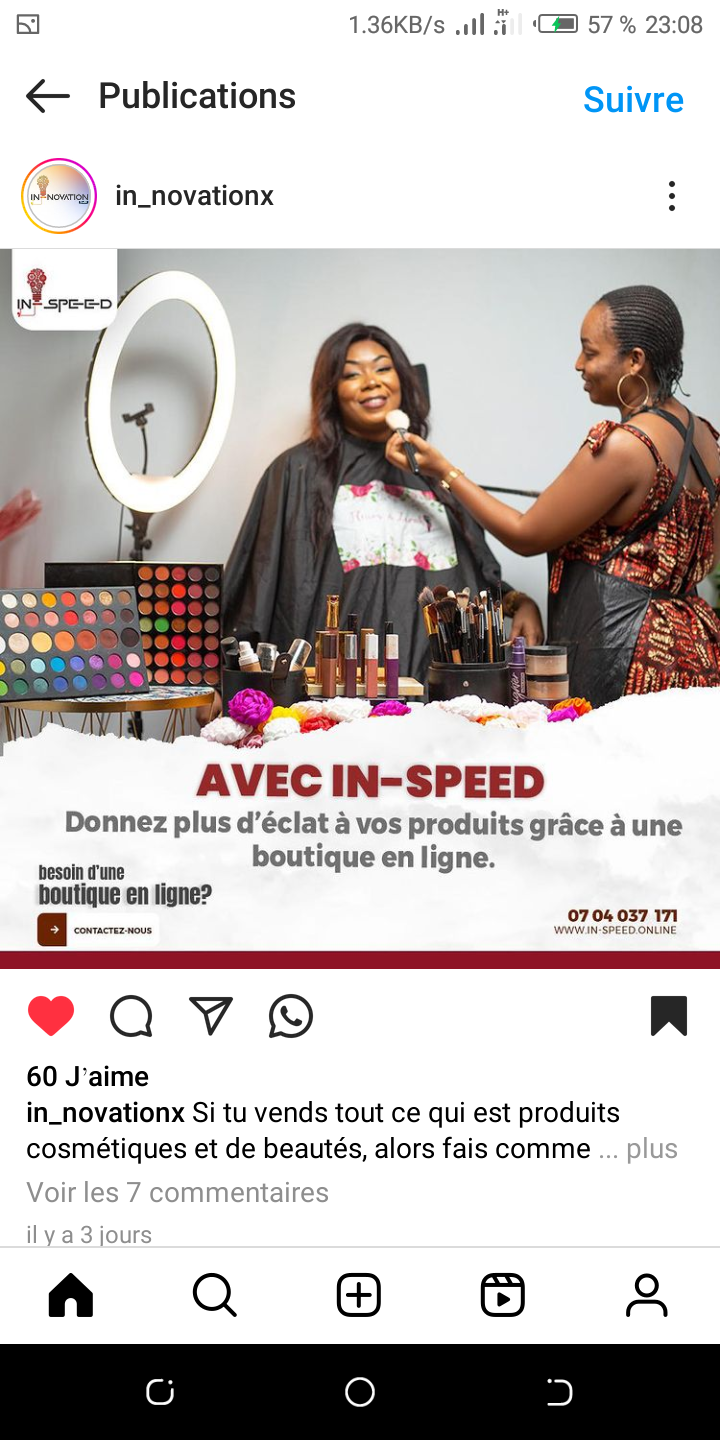Image resolution: width=720 pixels, height=1440 pixels.
Task: Open the comment bubble icon
Action: (x=131, y=1016)
